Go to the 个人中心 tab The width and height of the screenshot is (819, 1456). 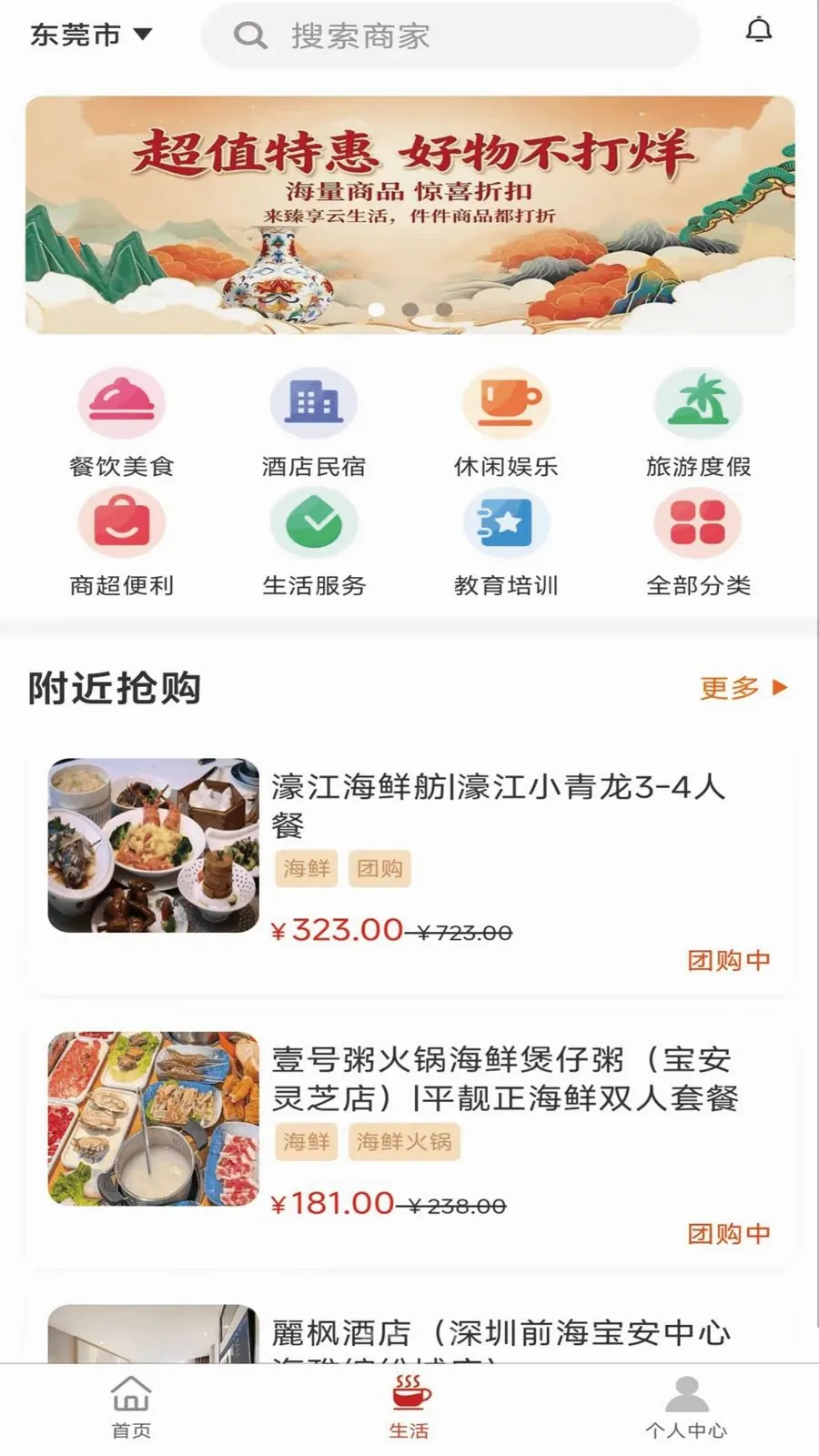686,1407
